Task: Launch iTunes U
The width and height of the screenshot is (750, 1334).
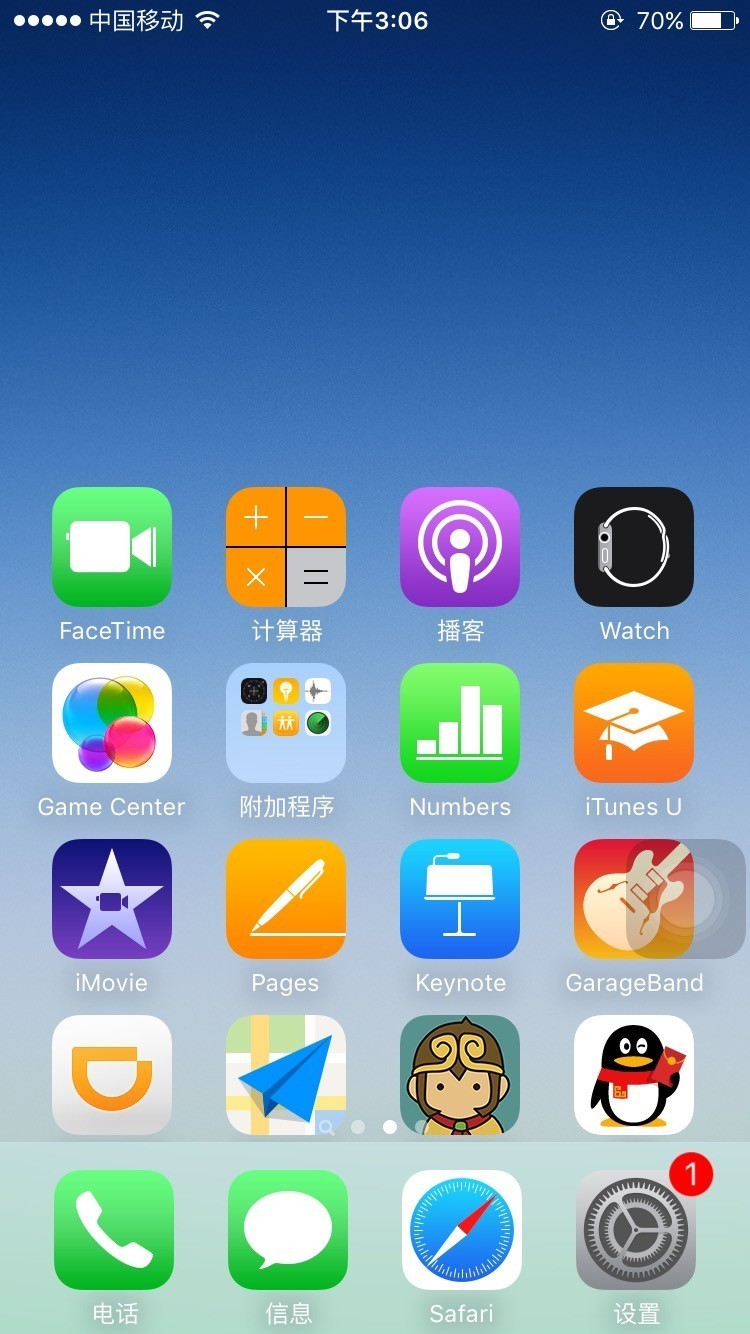Action: click(x=634, y=723)
